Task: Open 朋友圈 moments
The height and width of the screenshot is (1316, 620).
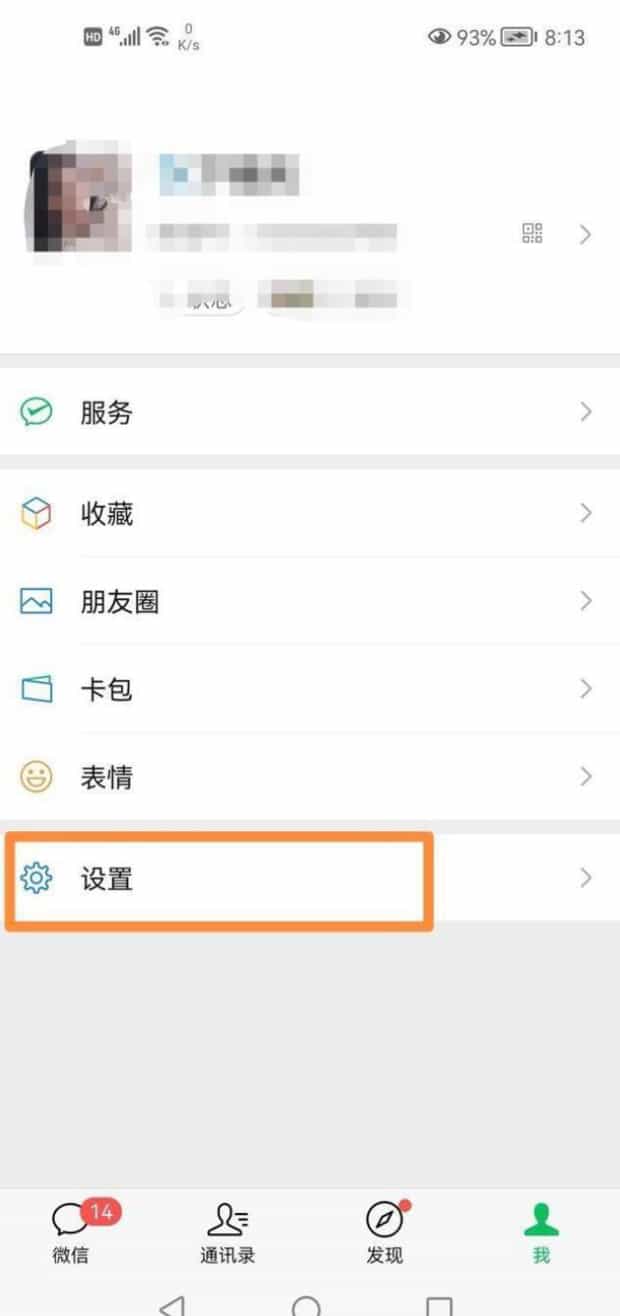Action: tap(300, 602)
